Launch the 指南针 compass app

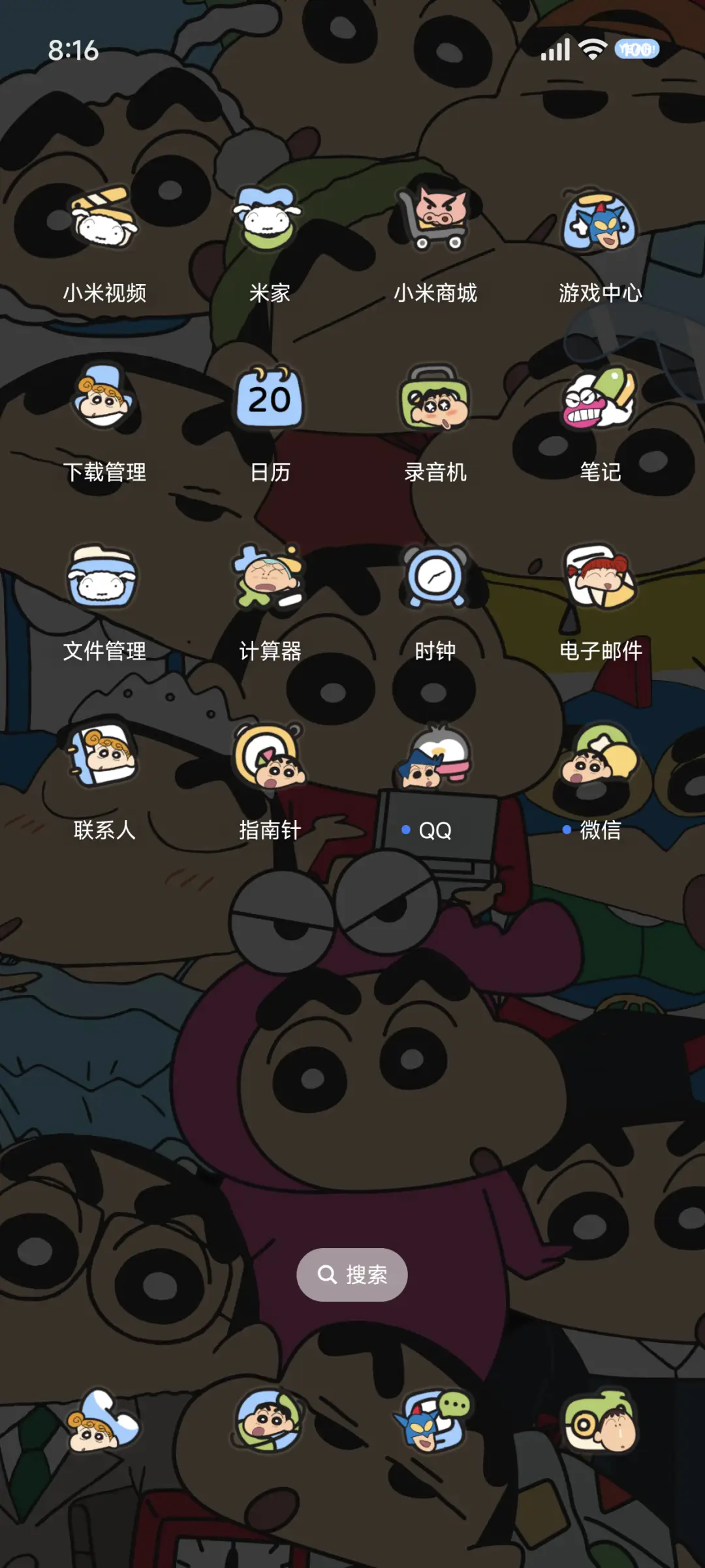click(x=269, y=760)
